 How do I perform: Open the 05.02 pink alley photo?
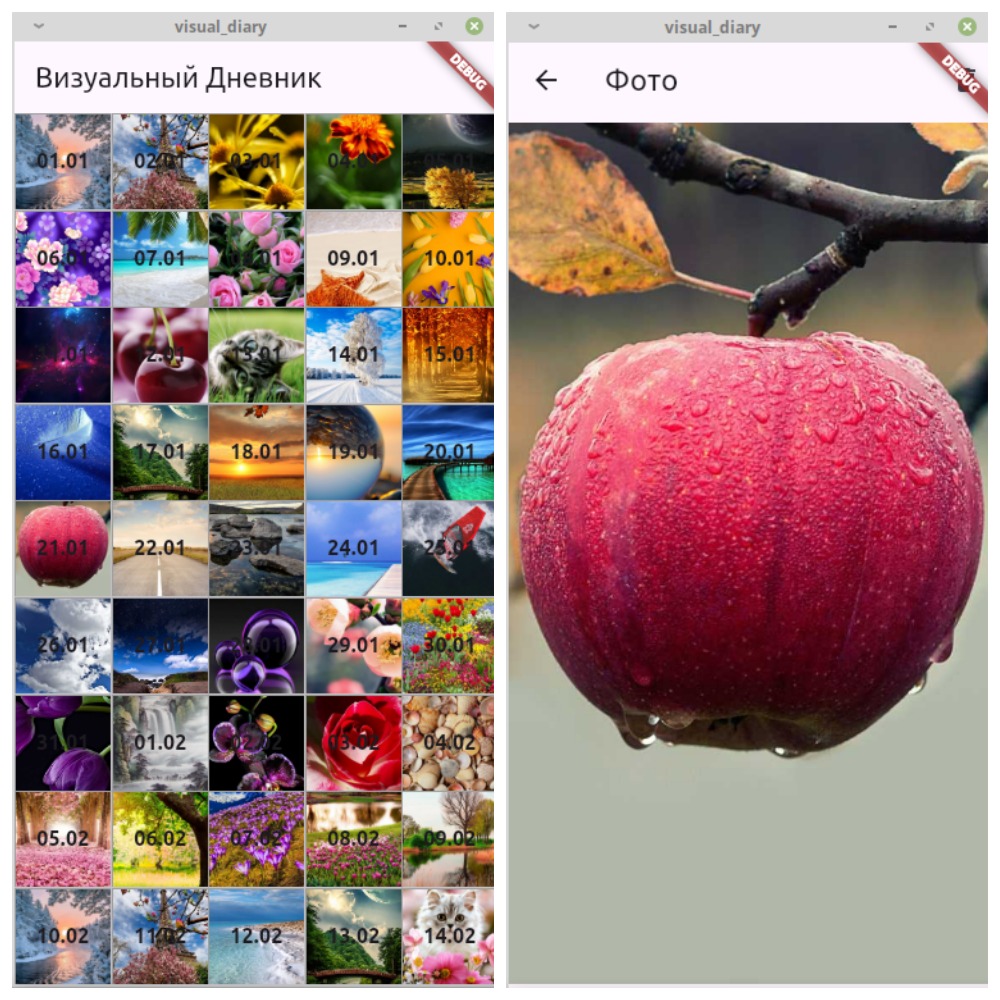pos(62,838)
